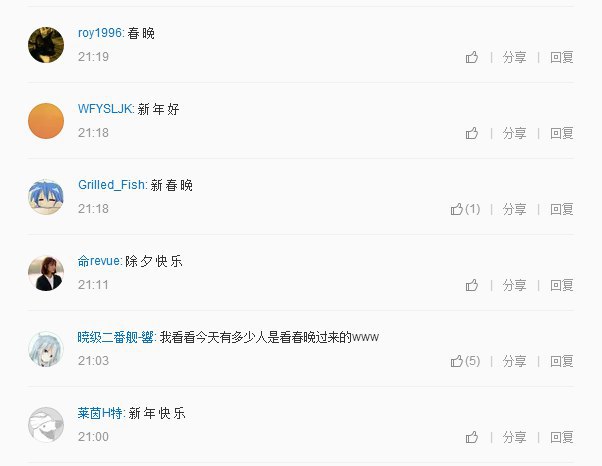Like roy1996's comment
The image size is (602, 466).
pos(472,57)
